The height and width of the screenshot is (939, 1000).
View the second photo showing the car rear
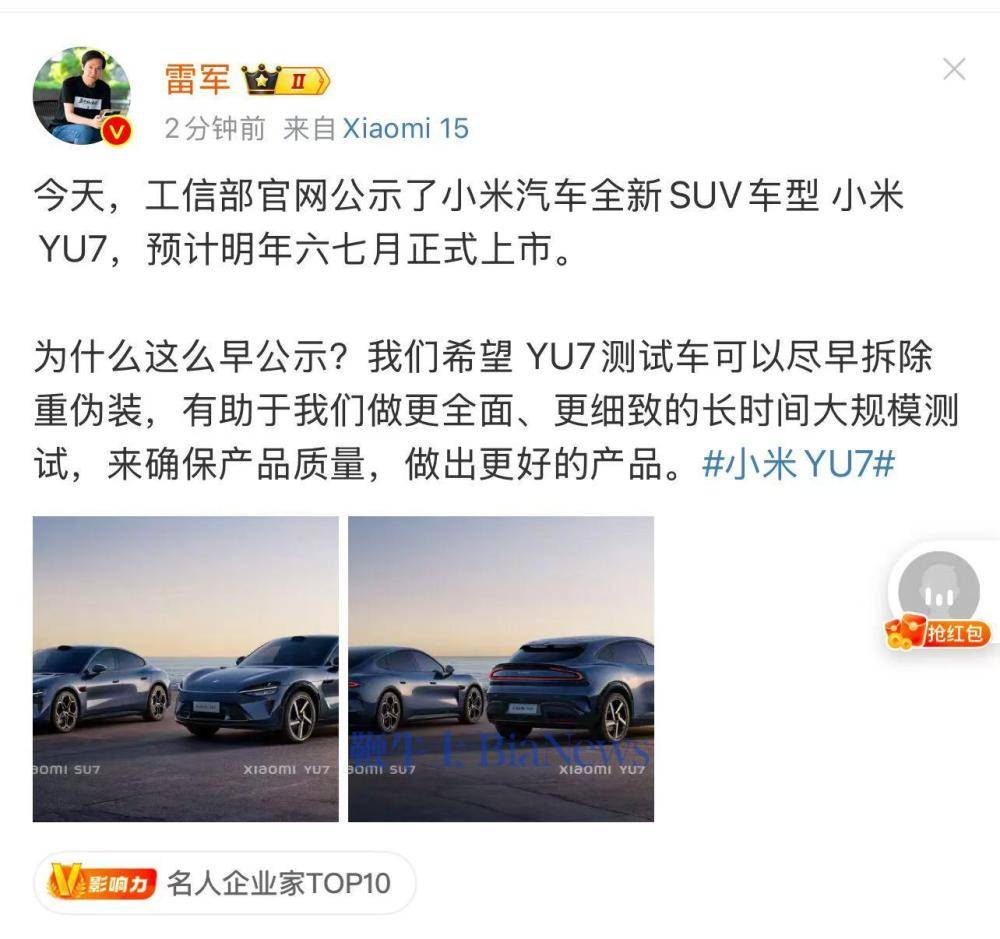500,668
